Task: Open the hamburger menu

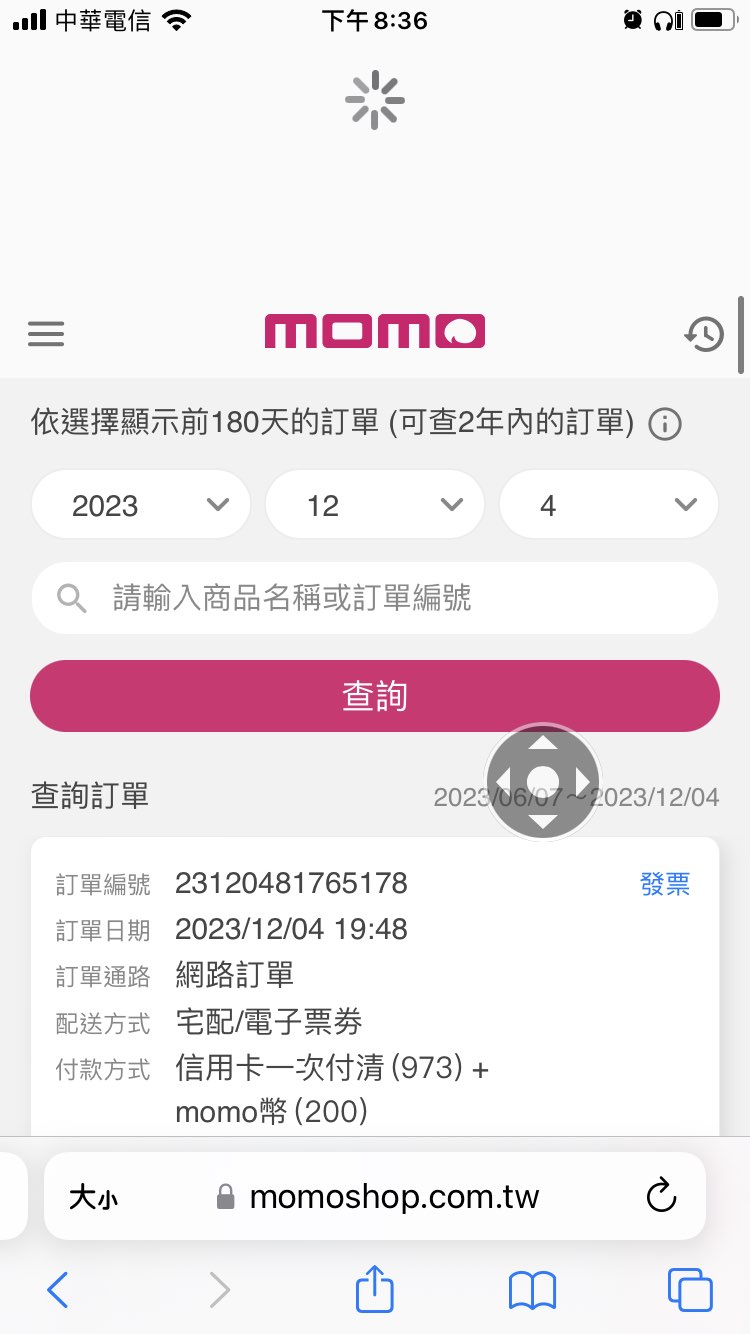Action: tap(46, 333)
